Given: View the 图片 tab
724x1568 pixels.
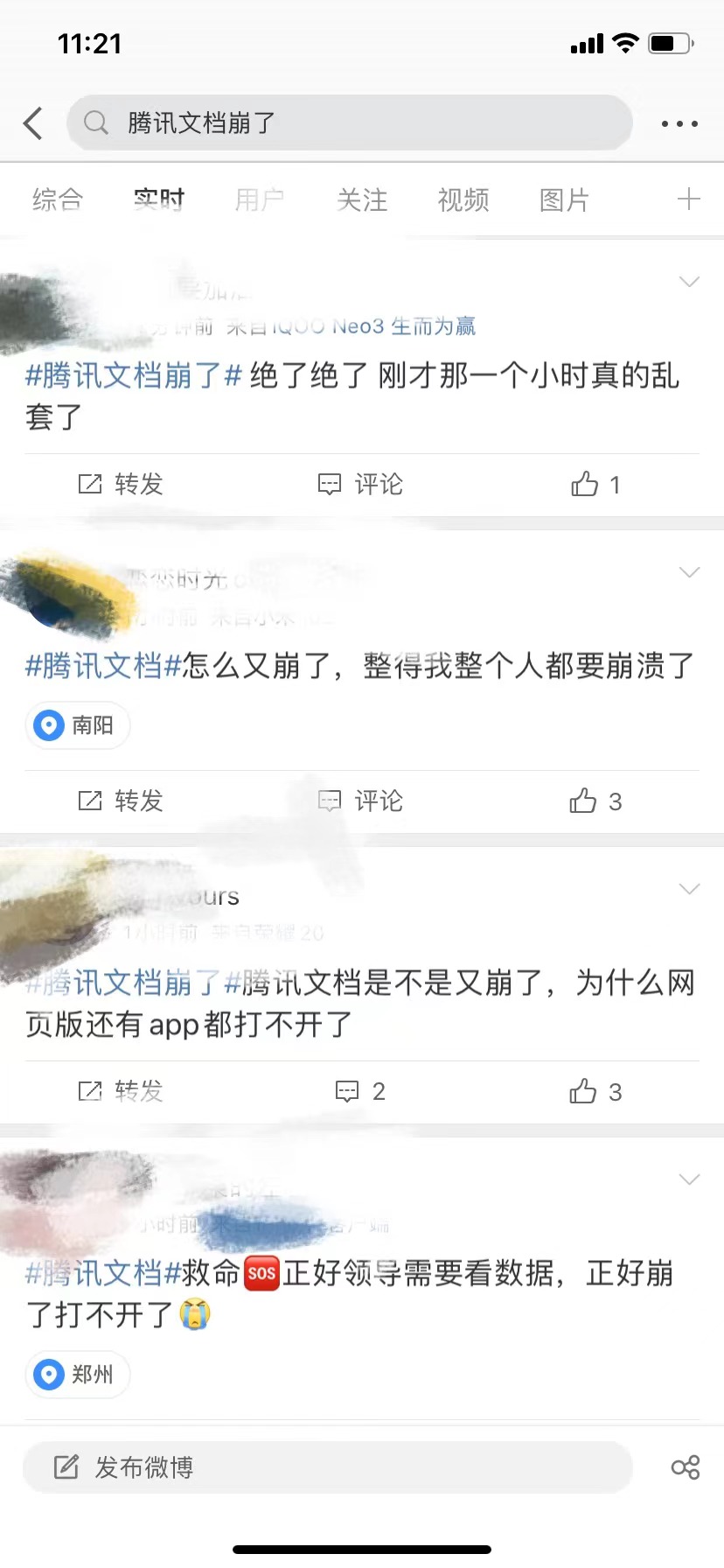Looking at the screenshot, I should tap(564, 200).
